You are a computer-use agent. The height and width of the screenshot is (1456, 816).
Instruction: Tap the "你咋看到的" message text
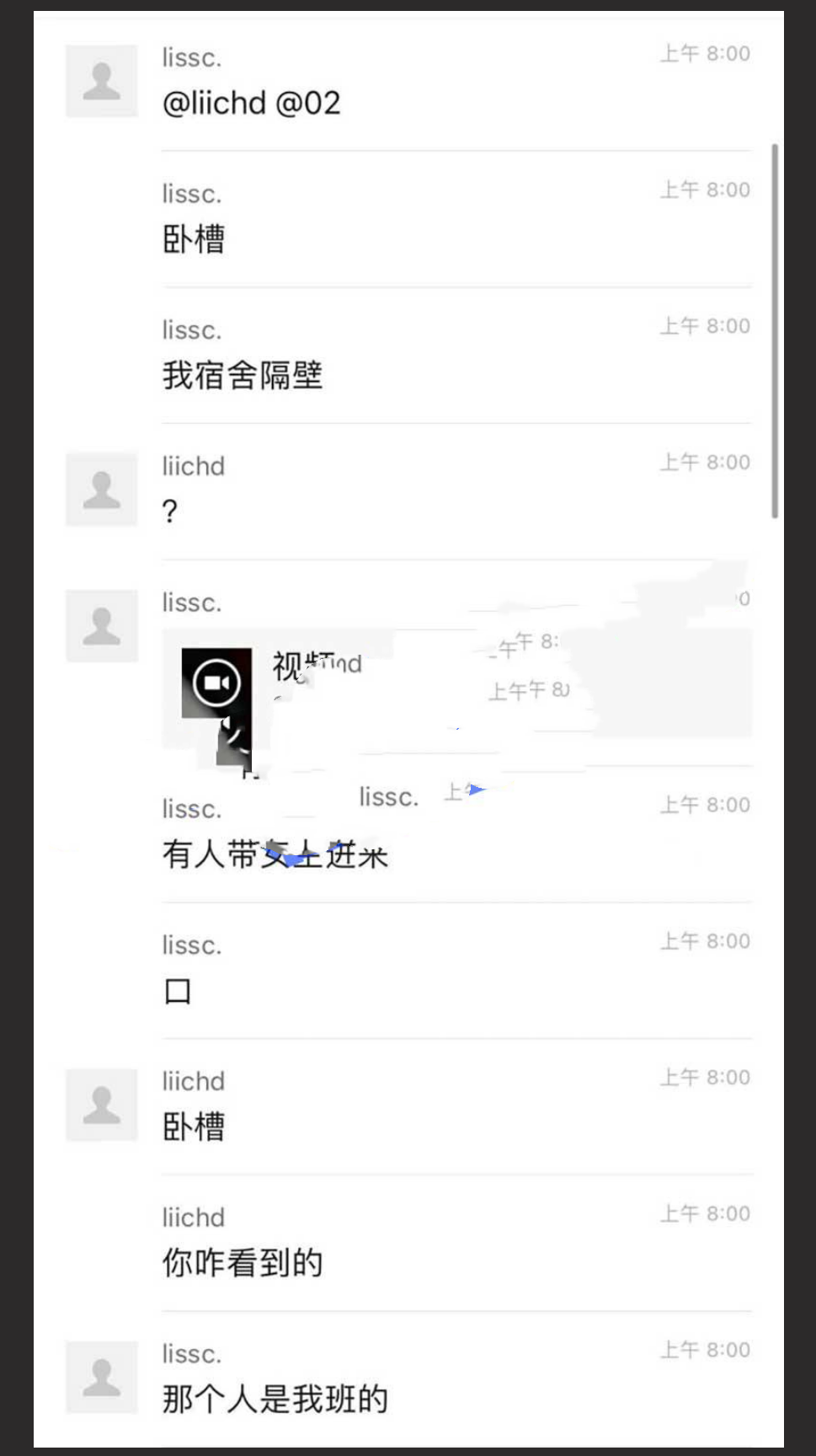[242, 1262]
